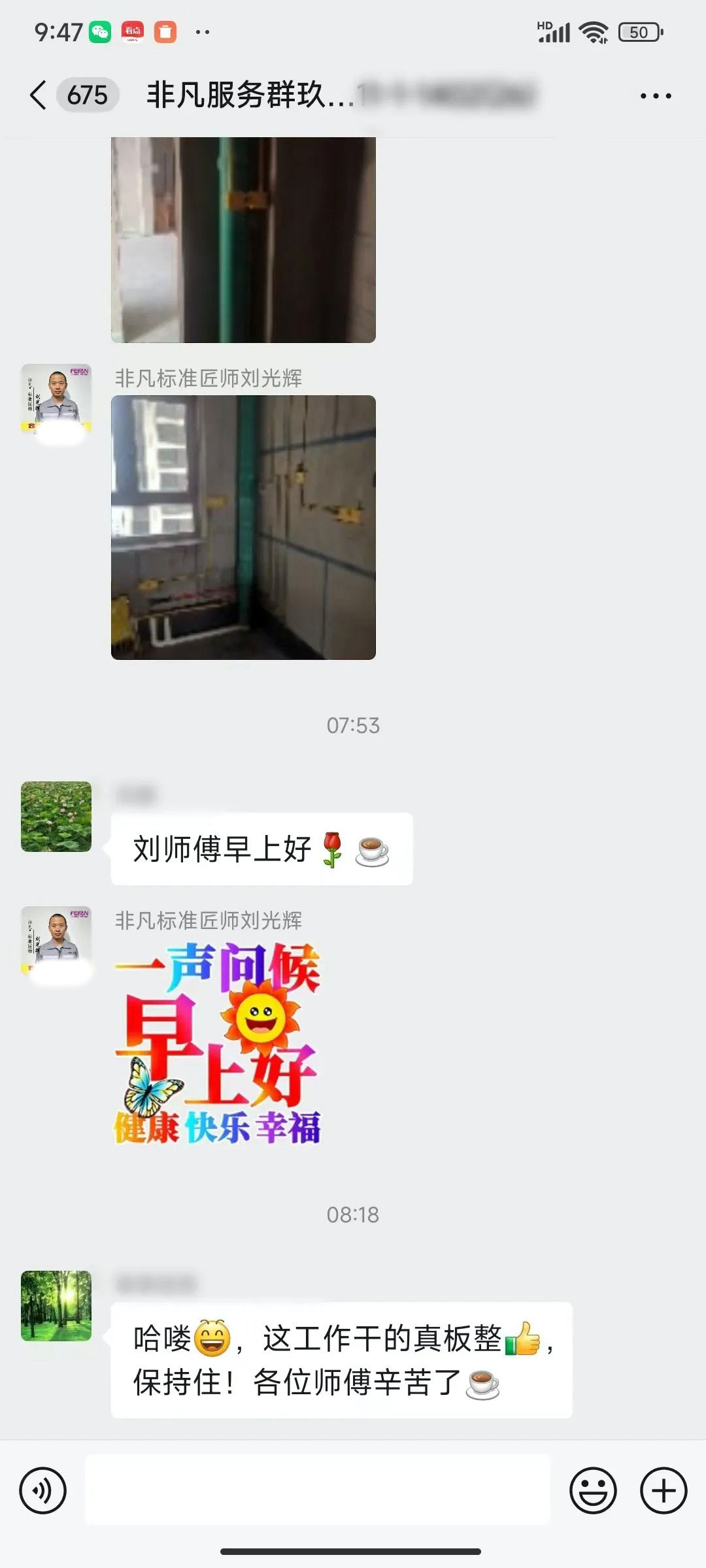This screenshot has height=1568, width=706.
Task: Open the partially visible photo at top
Action: pos(243,239)
